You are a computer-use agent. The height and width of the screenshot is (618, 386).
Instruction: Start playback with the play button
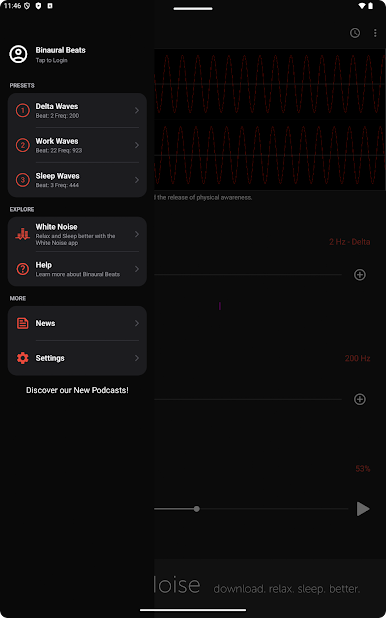pyautogui.click(x=363, y=509)
